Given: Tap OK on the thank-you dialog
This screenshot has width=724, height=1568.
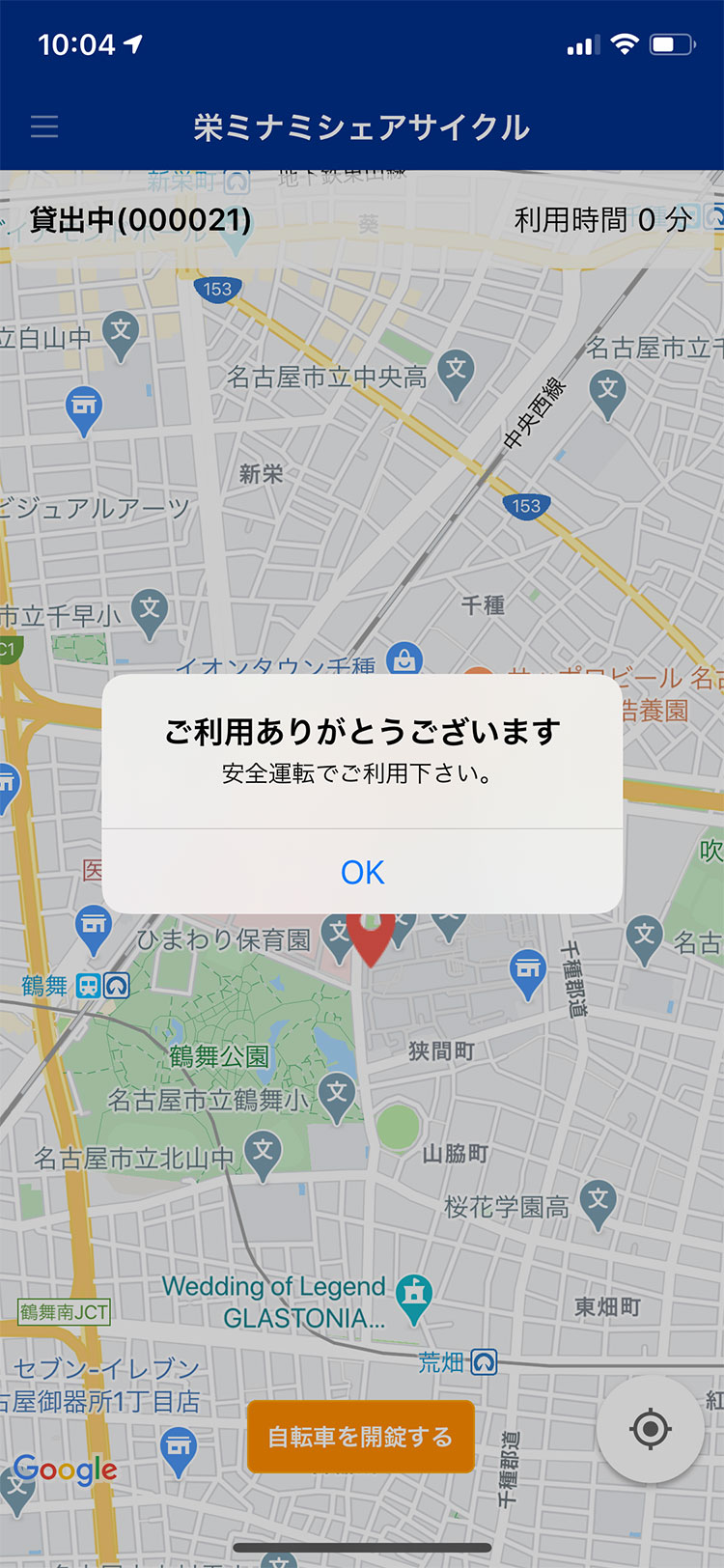Looking at the screenshot, I should click(362, 872).
